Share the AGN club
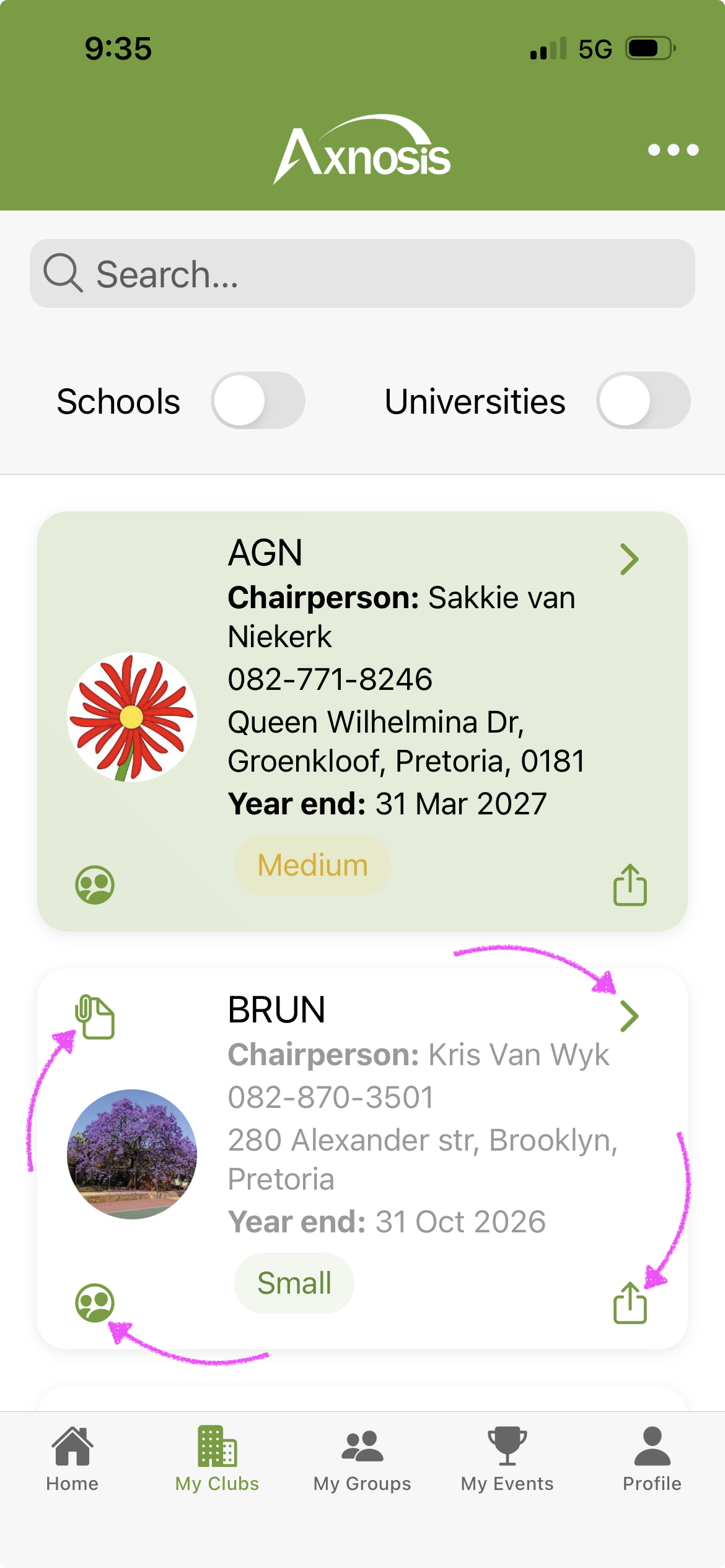 coord(630,885)
